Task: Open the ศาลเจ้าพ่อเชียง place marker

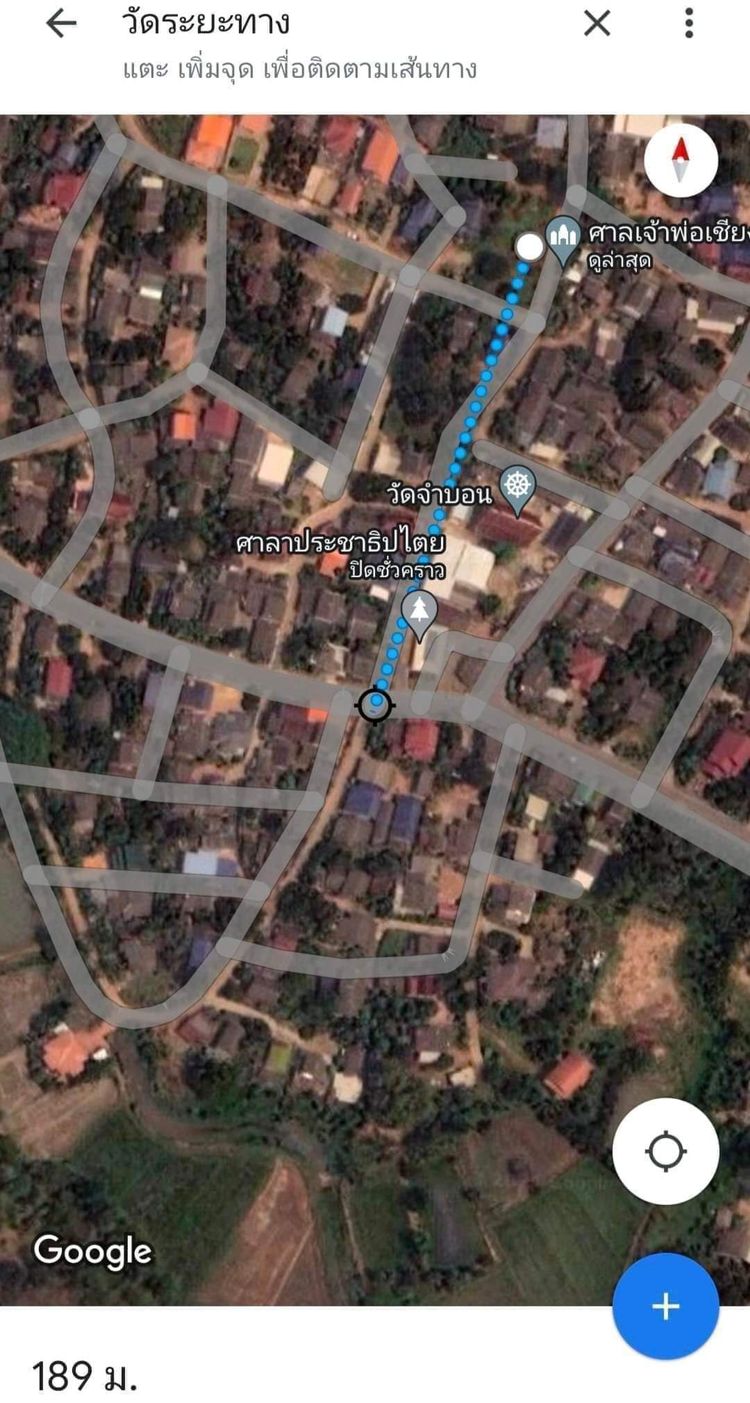Action: (x=564, y=241)
